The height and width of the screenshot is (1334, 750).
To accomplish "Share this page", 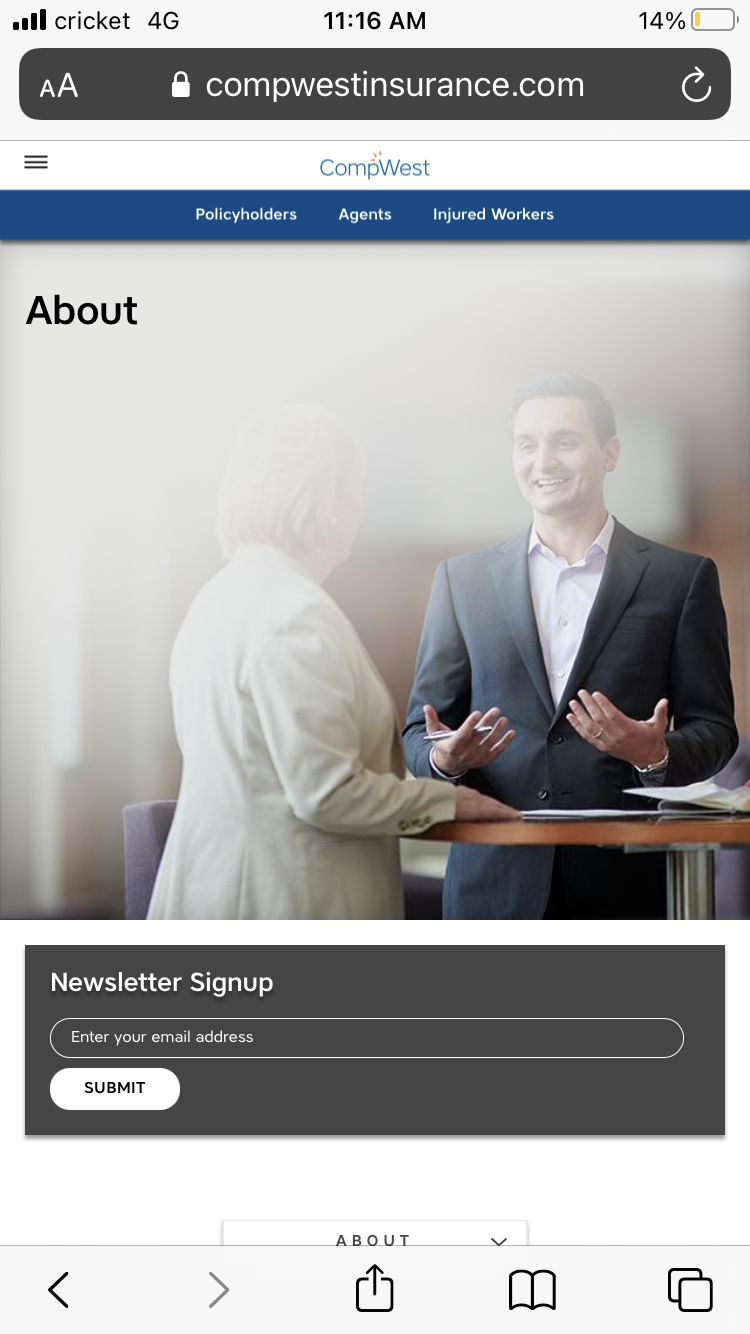I will [375, 1287].
